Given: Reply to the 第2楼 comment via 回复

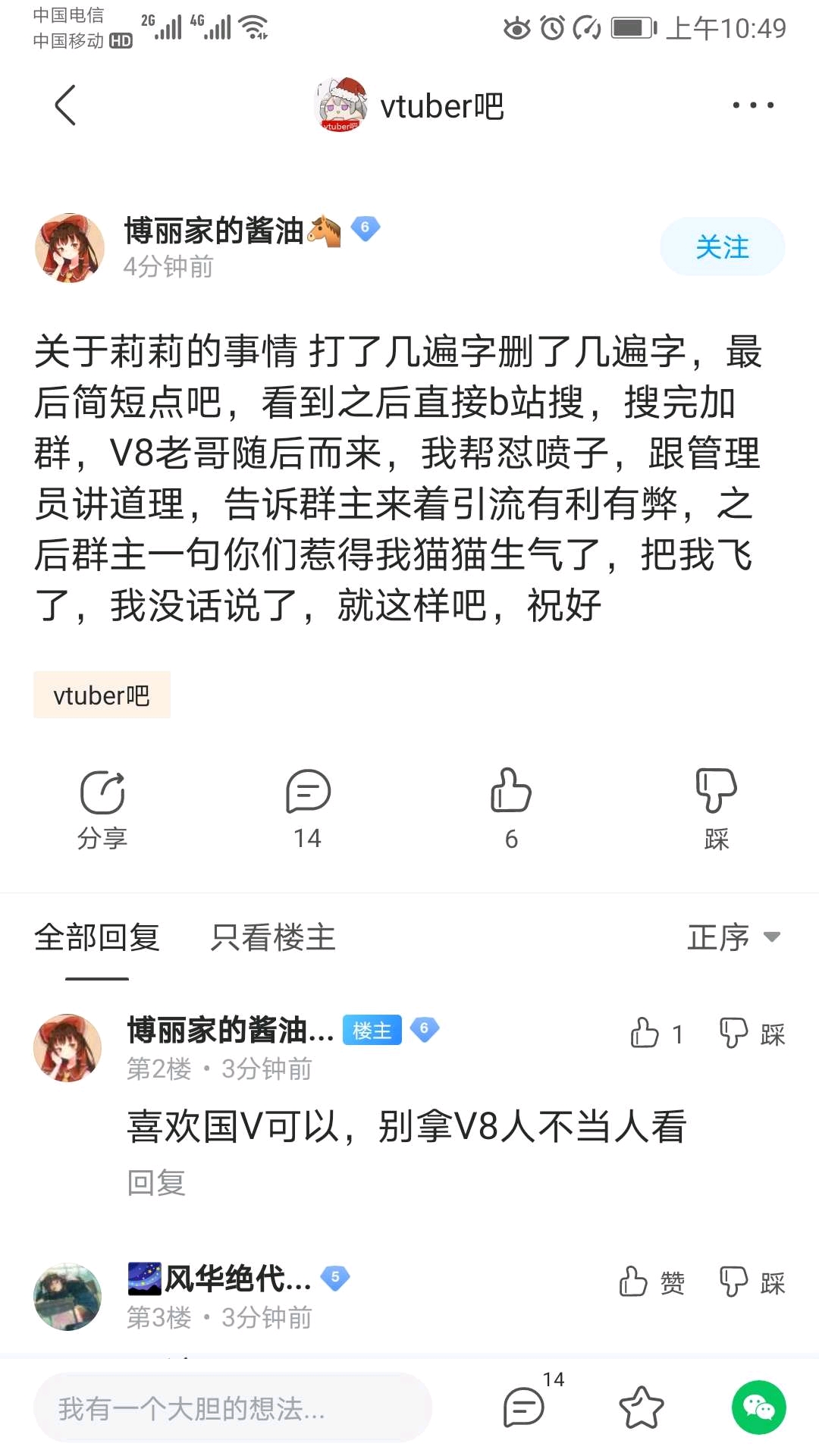Looking at the screenshot, I should [156, 1182].
